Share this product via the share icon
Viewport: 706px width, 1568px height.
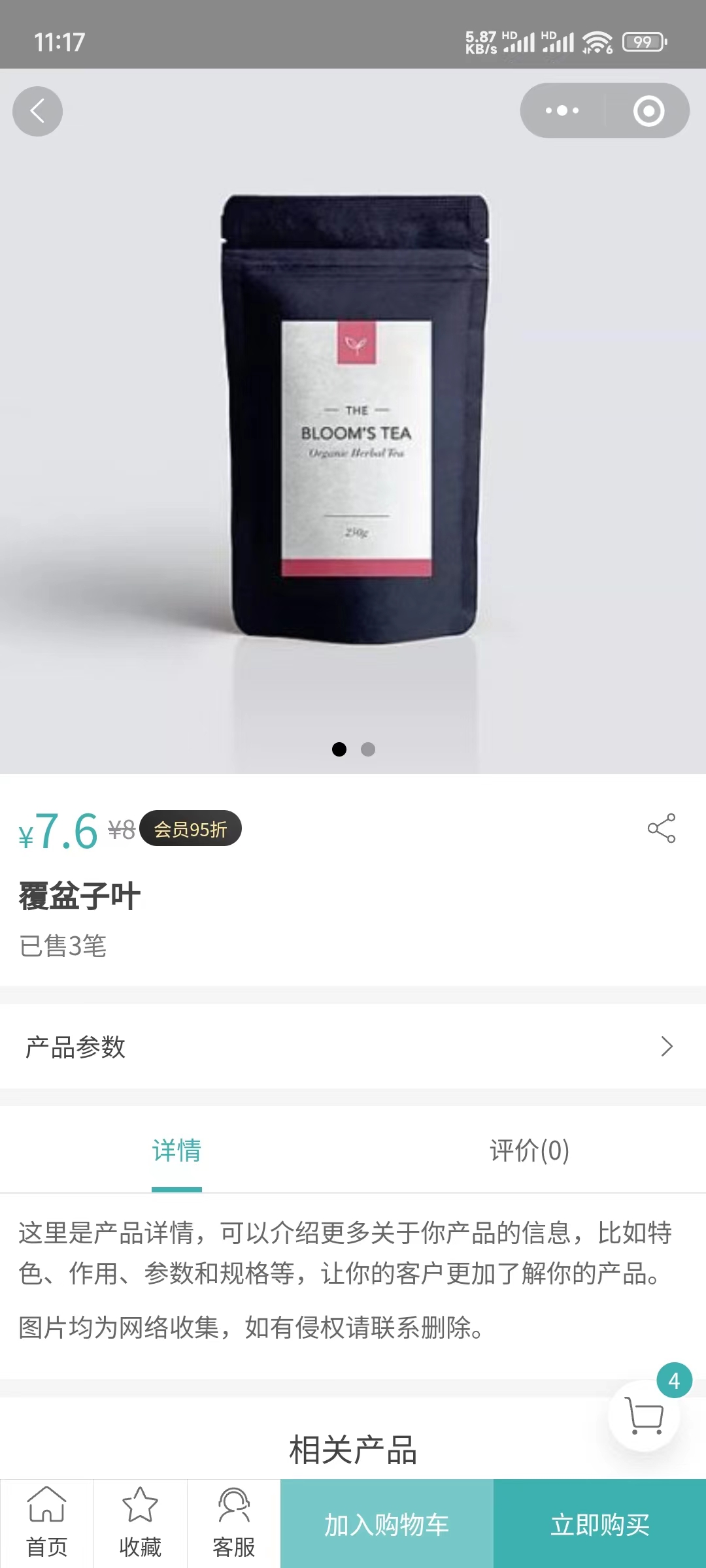tap(661, 828)
